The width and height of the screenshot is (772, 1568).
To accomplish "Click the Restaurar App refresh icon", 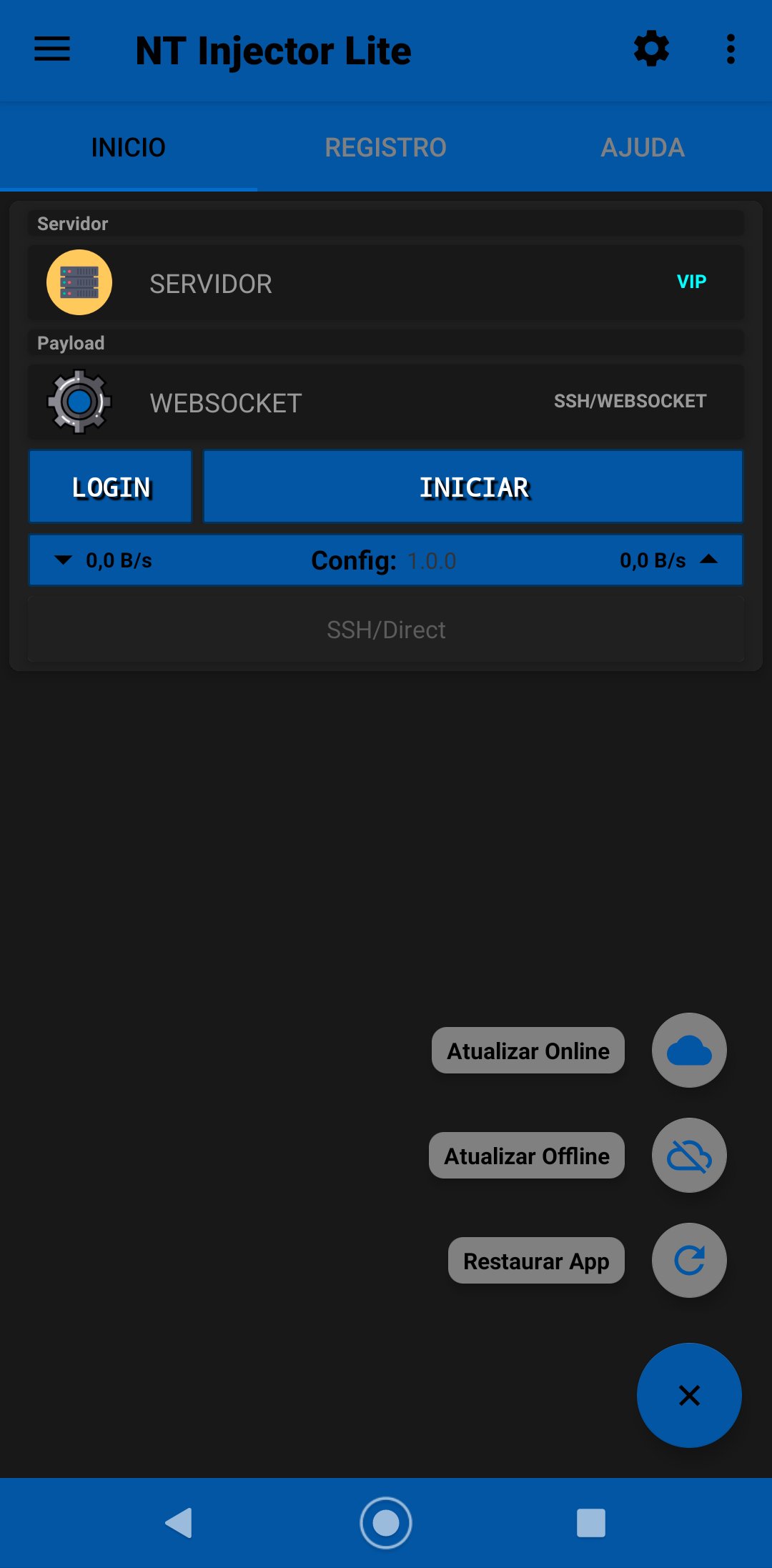I will pos(688,1260).
